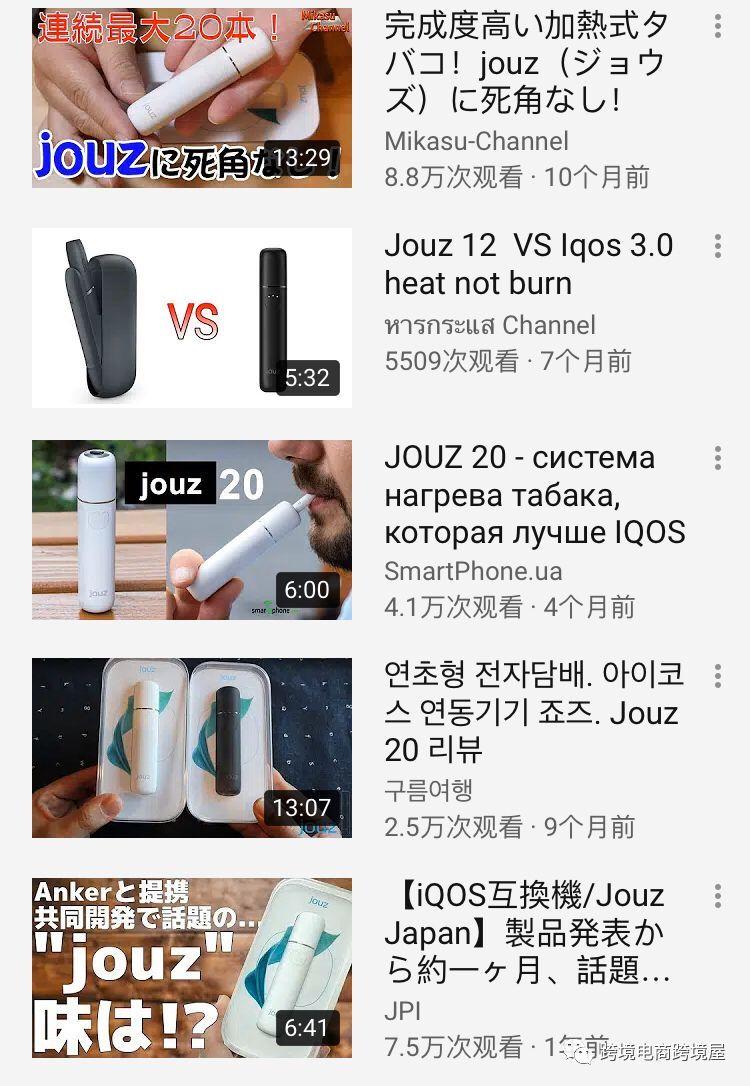The height and width of the screenshot is (1086, 750).
Task: Open the Mikasu-Channel jouz video thumbnail
Action: pyautogui.click(x=192, y=97)
